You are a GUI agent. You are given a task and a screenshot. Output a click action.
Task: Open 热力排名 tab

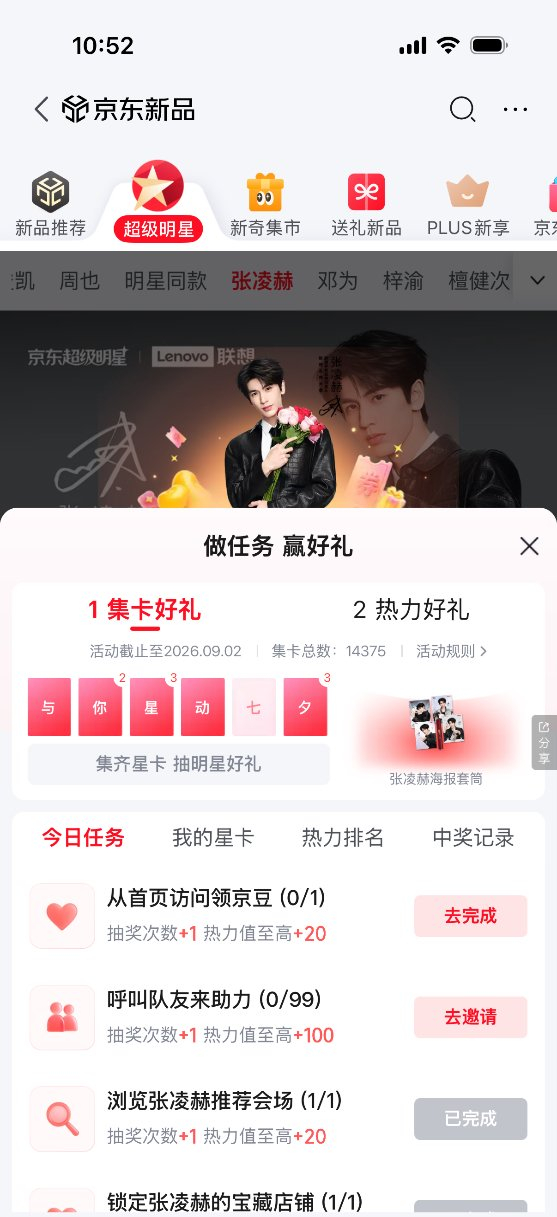pyautogui.click(x=343, y=838)
